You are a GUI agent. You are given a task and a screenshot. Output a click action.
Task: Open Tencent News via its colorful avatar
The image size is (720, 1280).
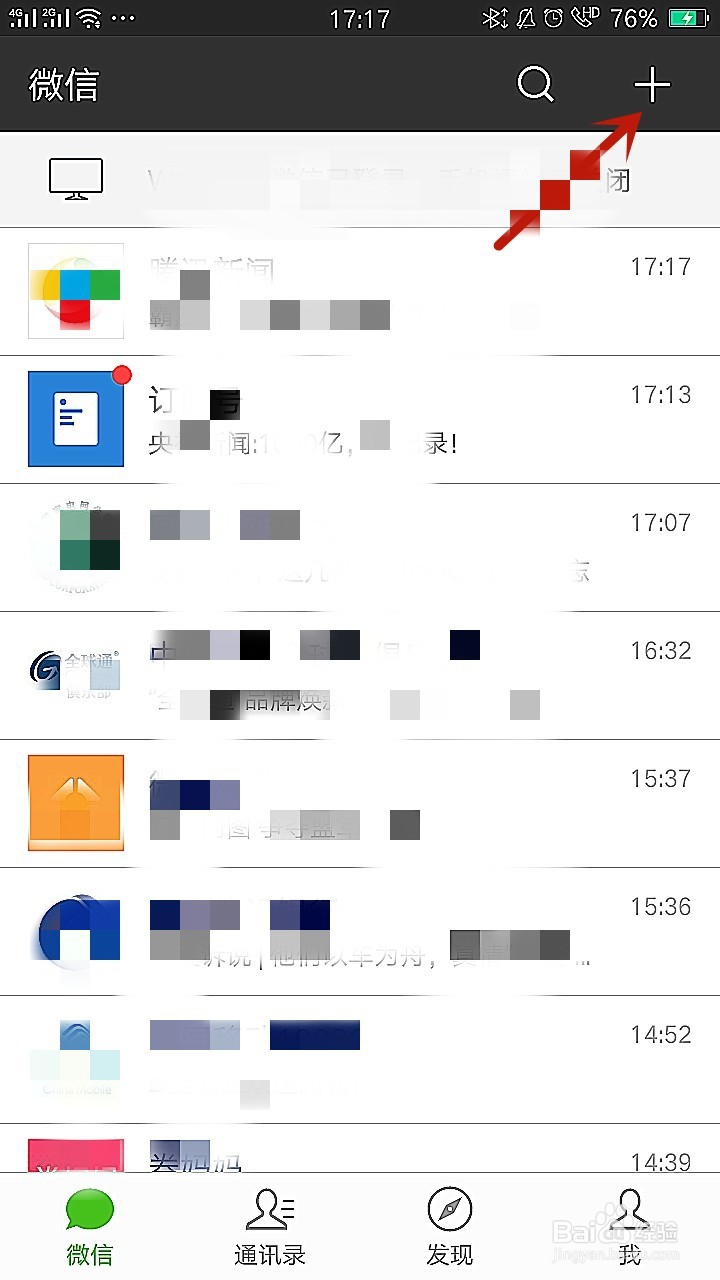point(76,291)
